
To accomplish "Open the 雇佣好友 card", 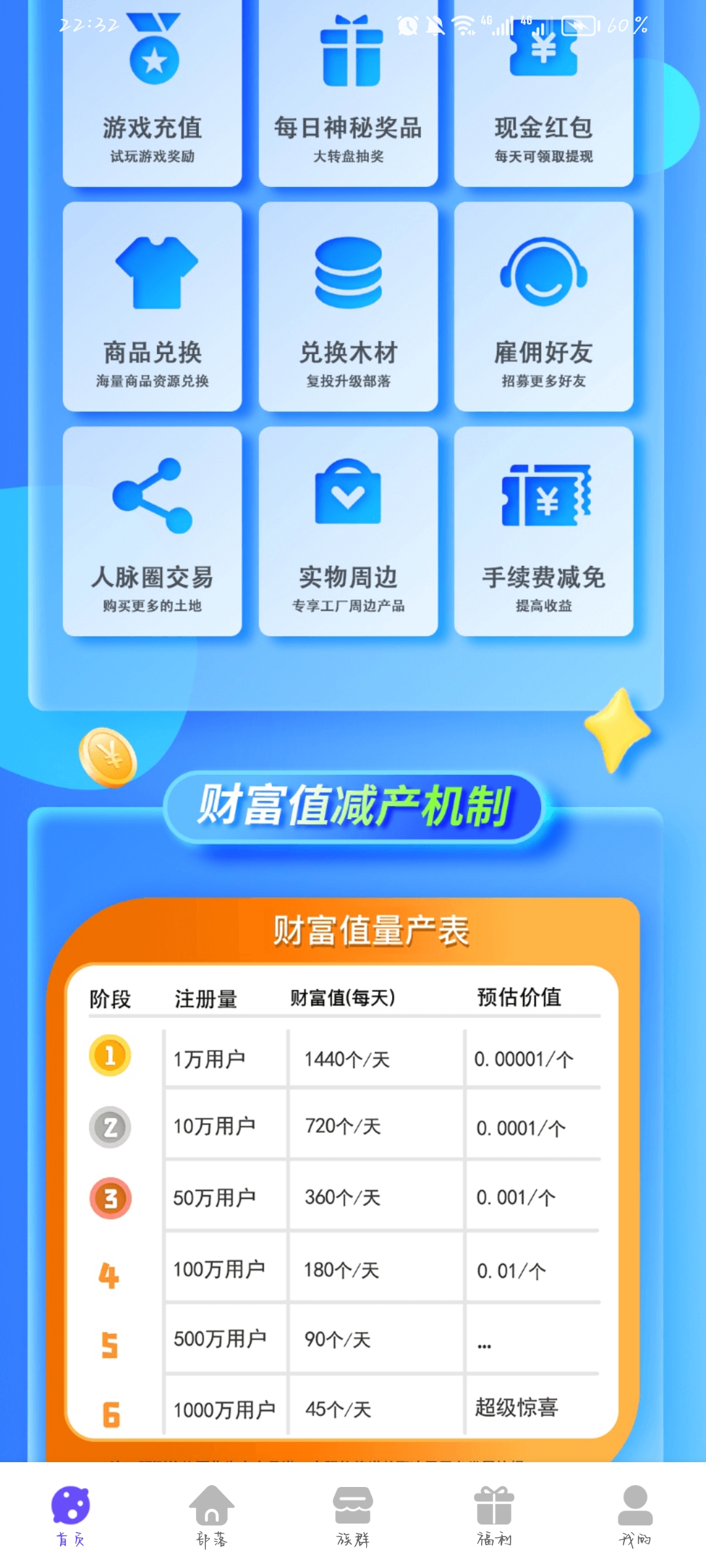I will 544,306.
